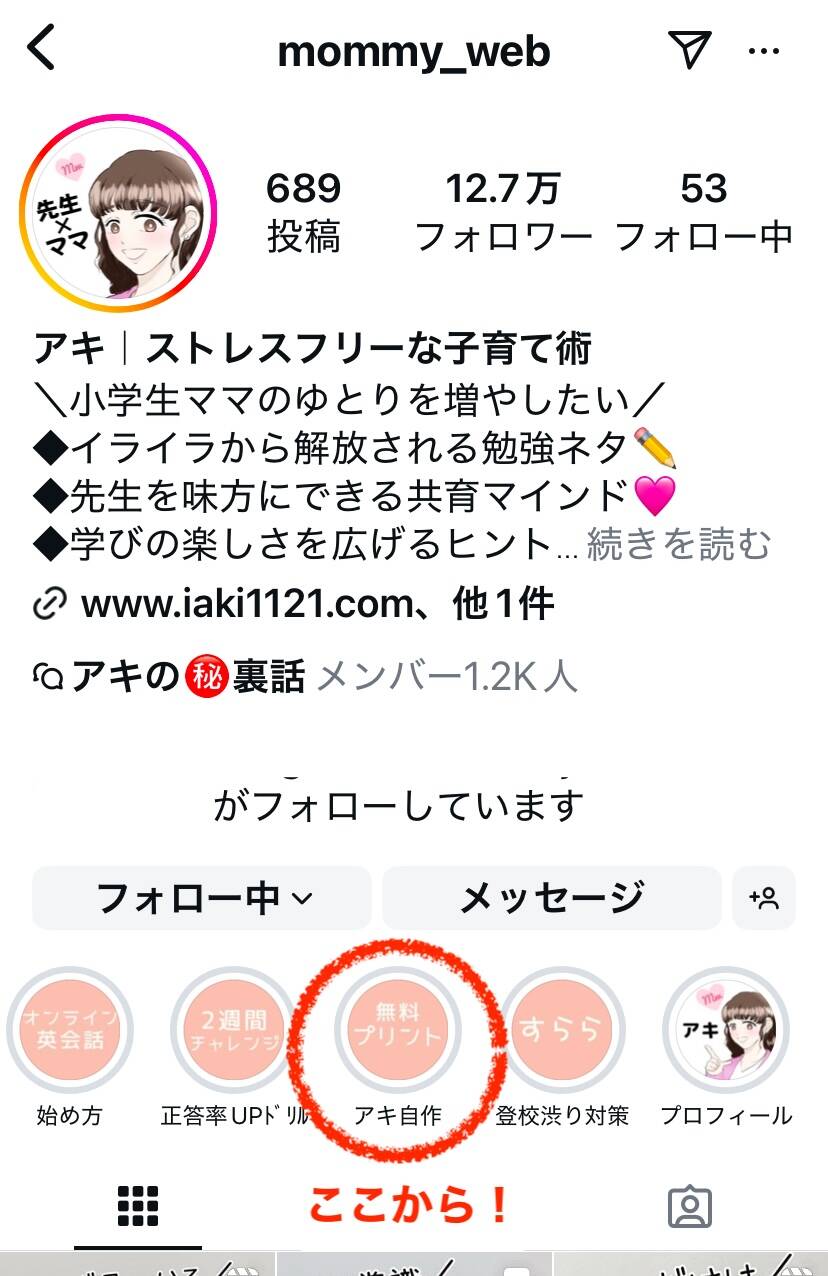Switch to the tagged photos tab
The width and height of the screenshot is (828, 1276).
pos(689,1207)
